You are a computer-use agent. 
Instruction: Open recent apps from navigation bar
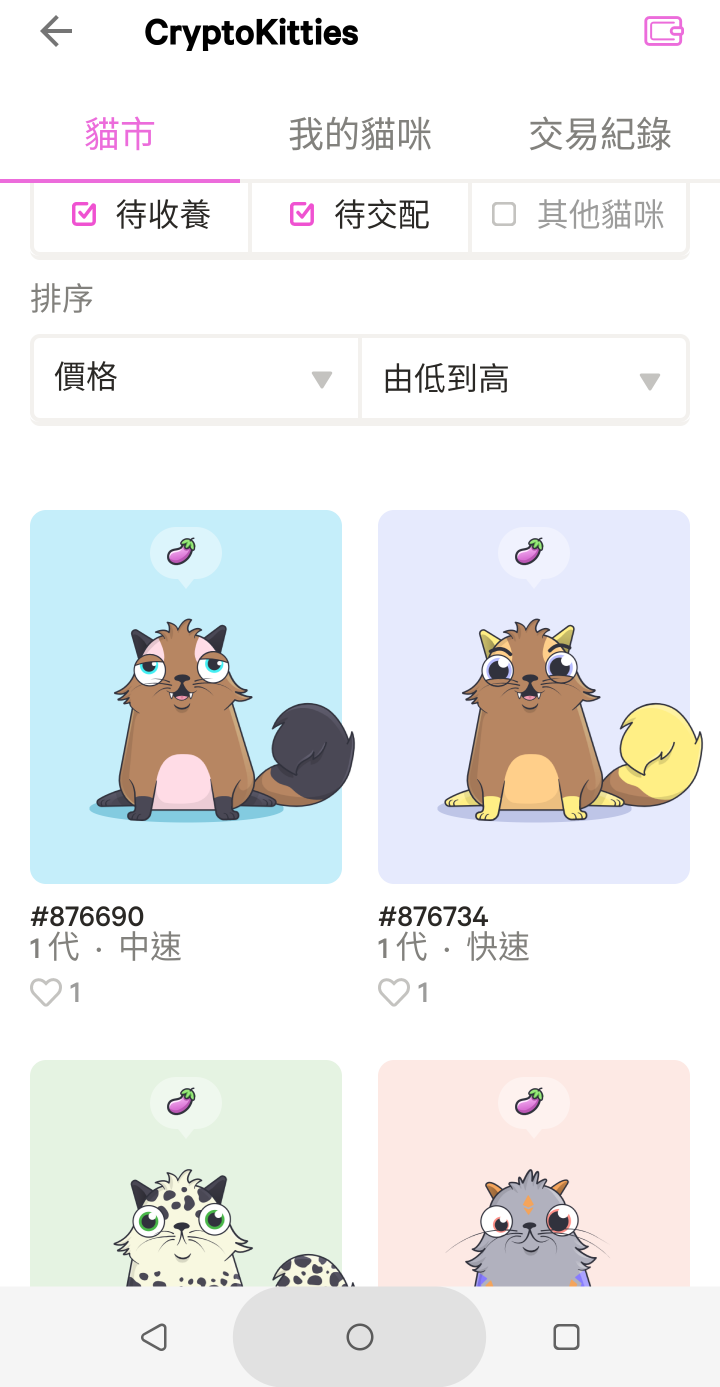pyautogui.click(x=566, y=1337)
